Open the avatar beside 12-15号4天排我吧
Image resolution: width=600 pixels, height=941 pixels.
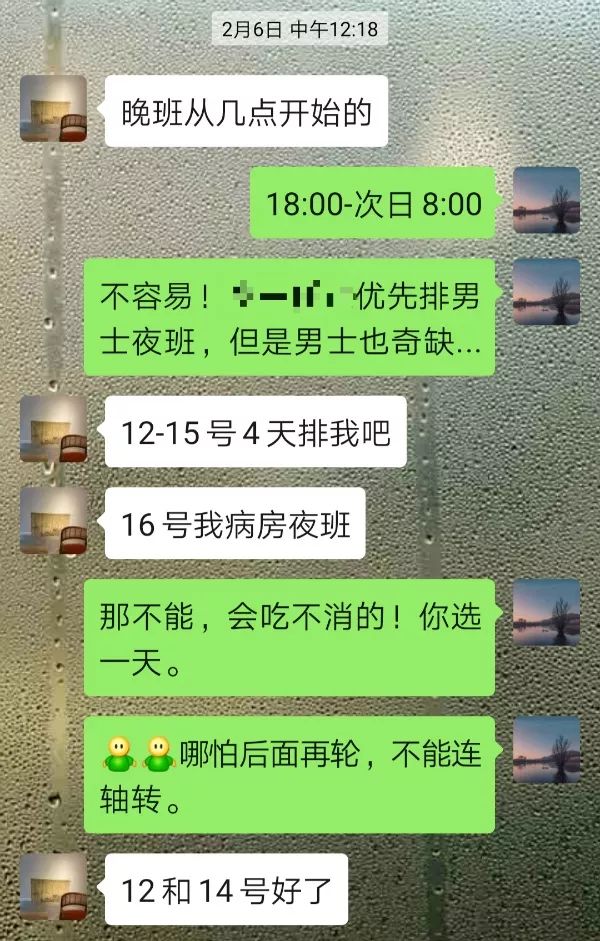coord(54,429)
